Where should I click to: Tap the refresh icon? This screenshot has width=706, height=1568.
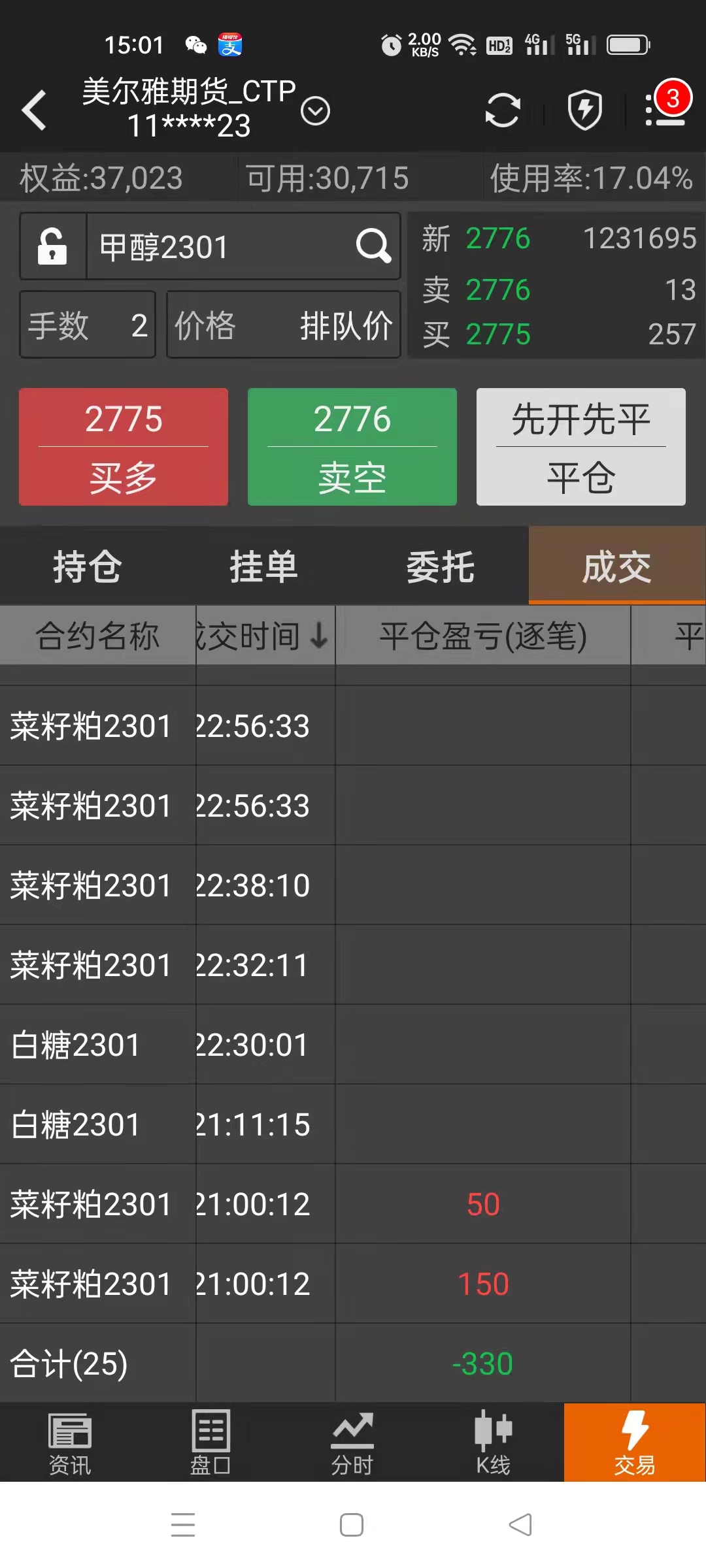(502, 110)
